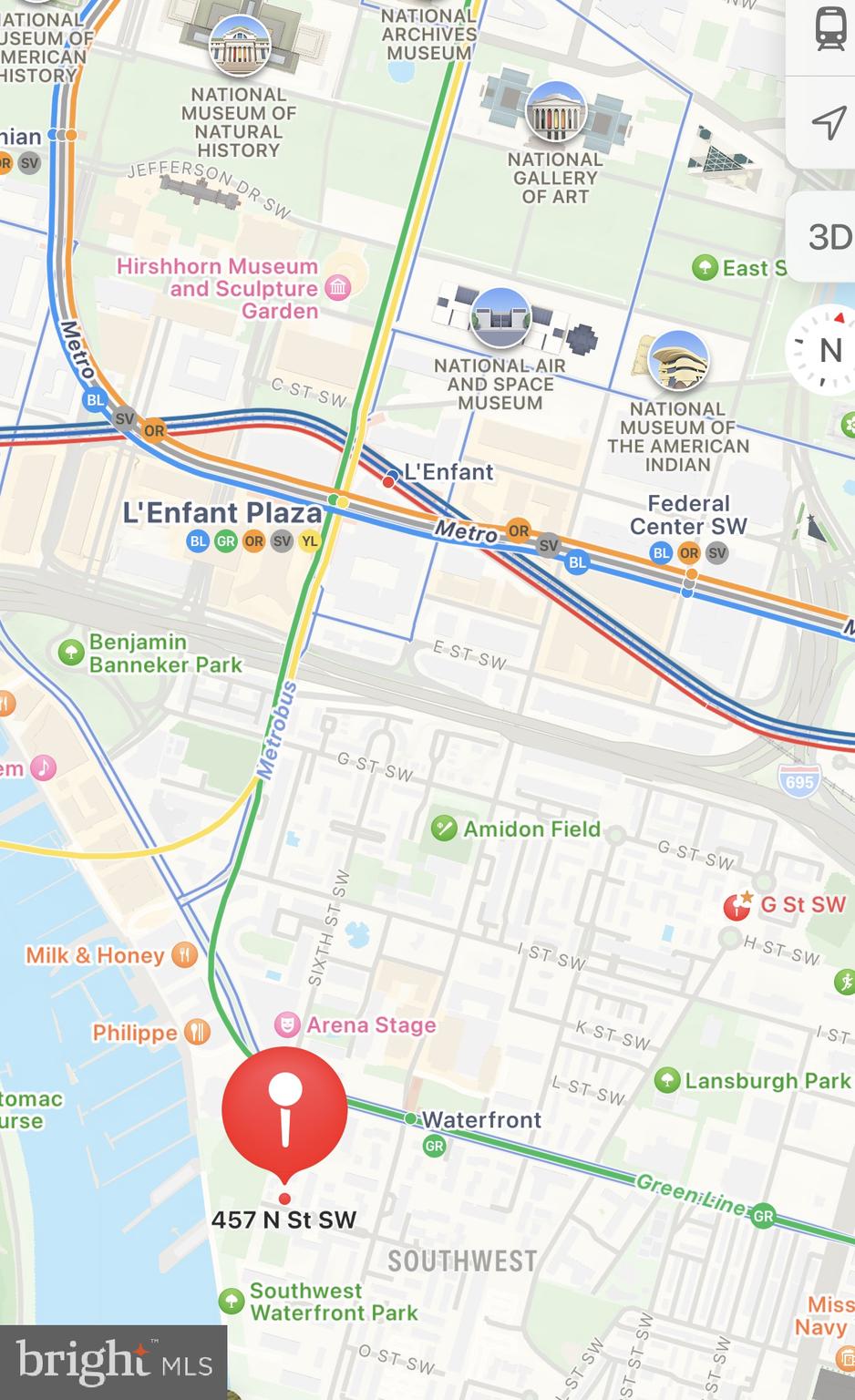Image resolution: width=855 pixels, height=1400 pixels.
Task: Tap the compass to reorient north
Action: coord(823,350)
